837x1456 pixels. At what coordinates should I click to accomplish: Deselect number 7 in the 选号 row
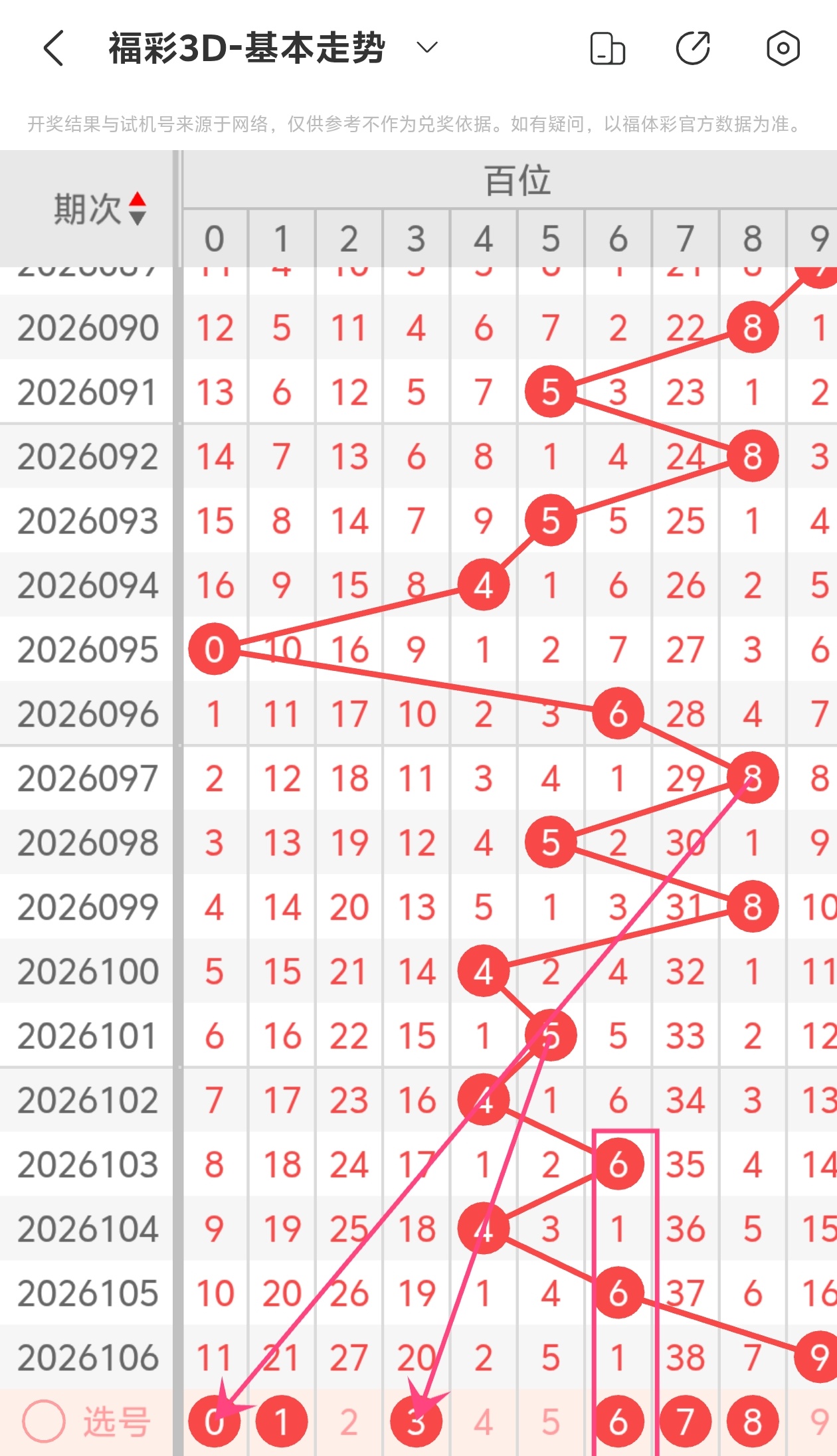pos(685,1422)
